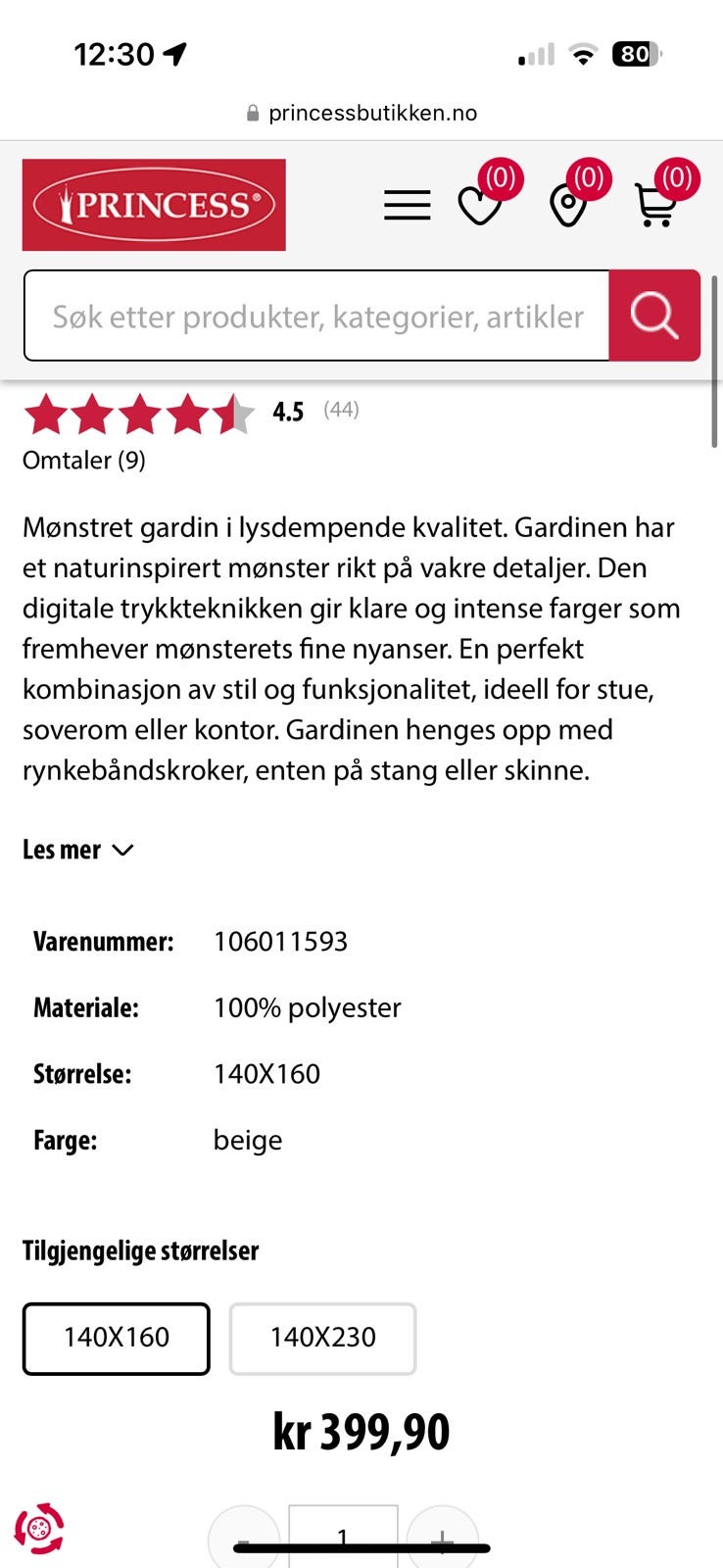Select size 140X230
723x1568 pixels.
(x=322, y=1338)
